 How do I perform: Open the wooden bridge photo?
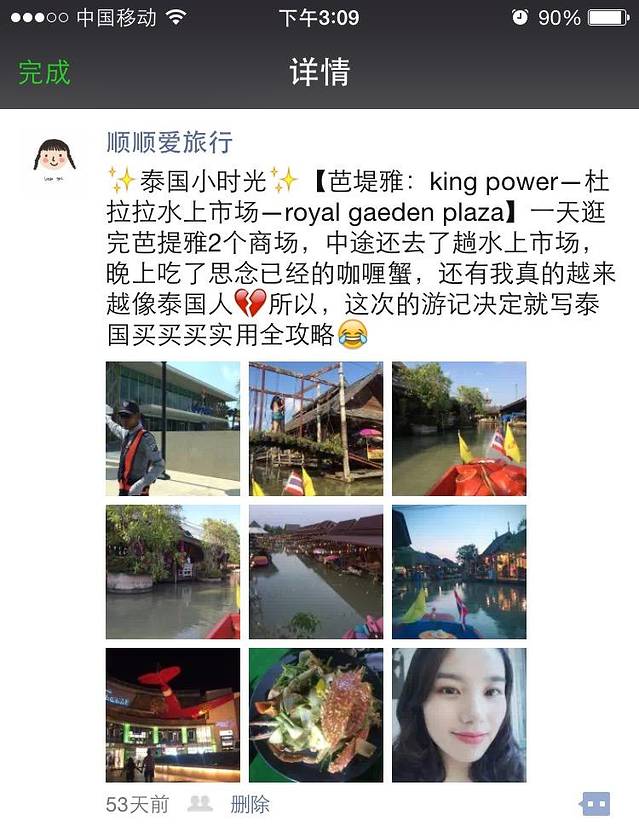click(316, 429)
